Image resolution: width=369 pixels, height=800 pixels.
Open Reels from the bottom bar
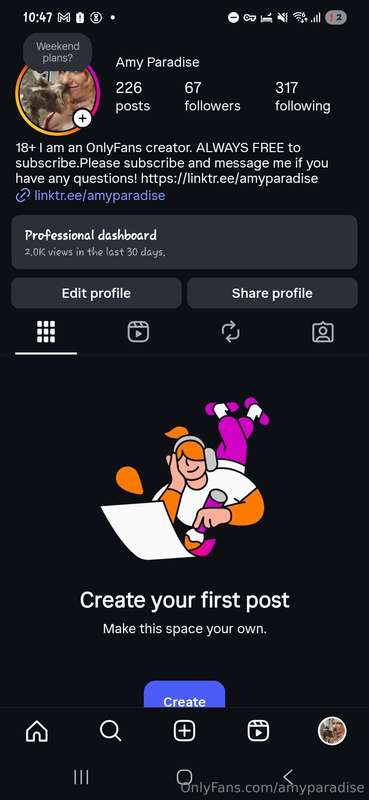coord(258,732)
